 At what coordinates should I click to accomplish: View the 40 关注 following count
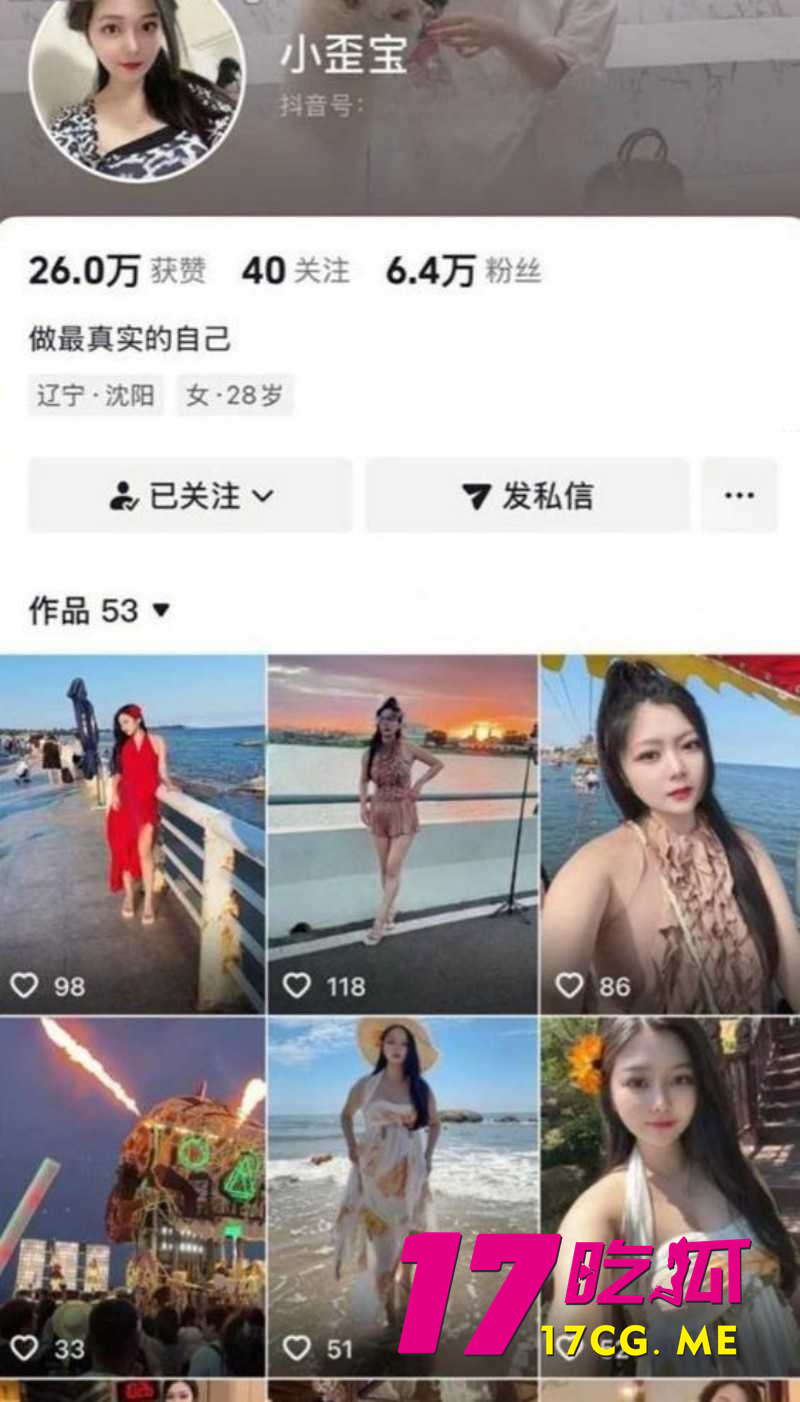294,270
